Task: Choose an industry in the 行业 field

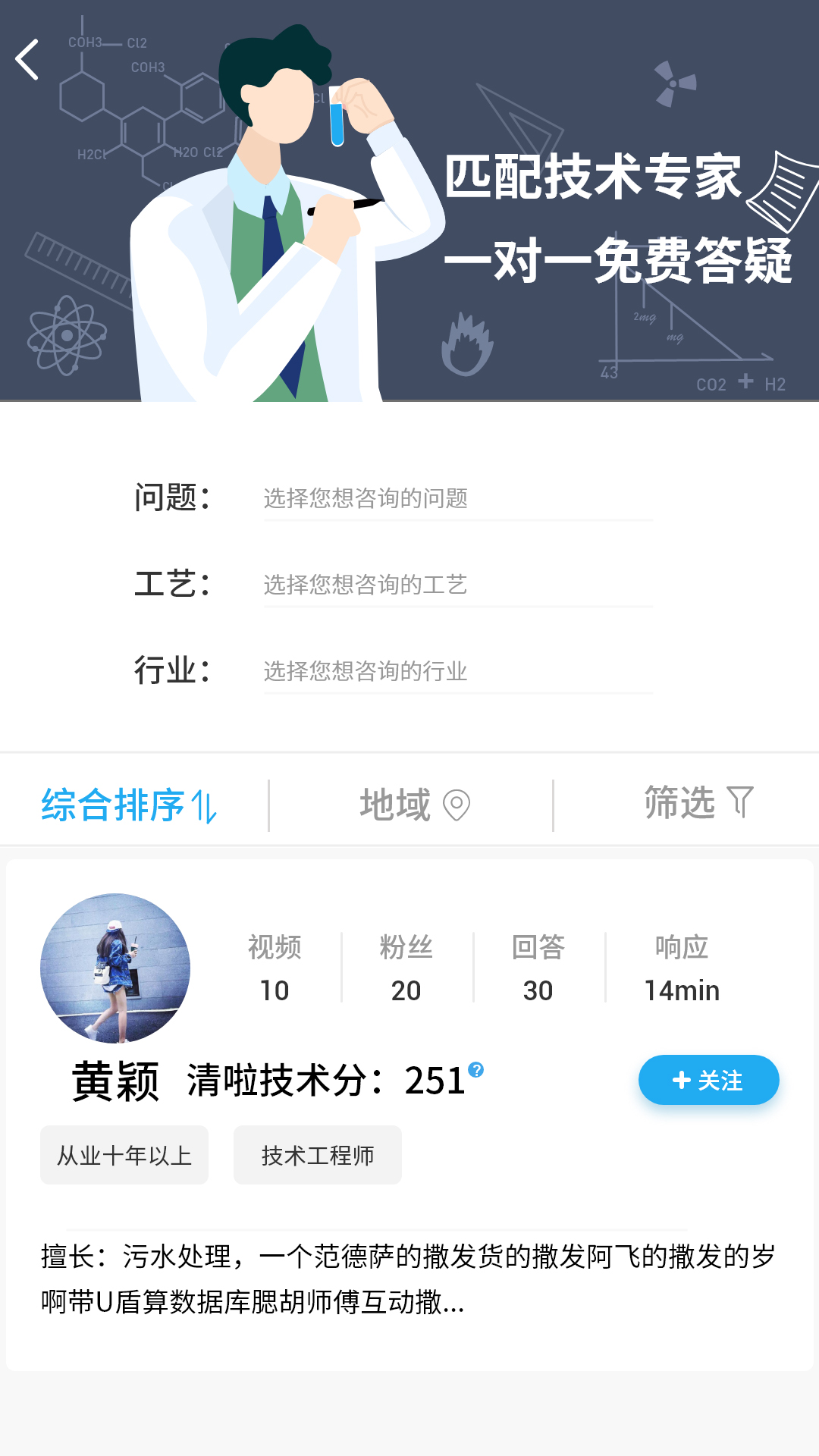Action: coord(457,671)
